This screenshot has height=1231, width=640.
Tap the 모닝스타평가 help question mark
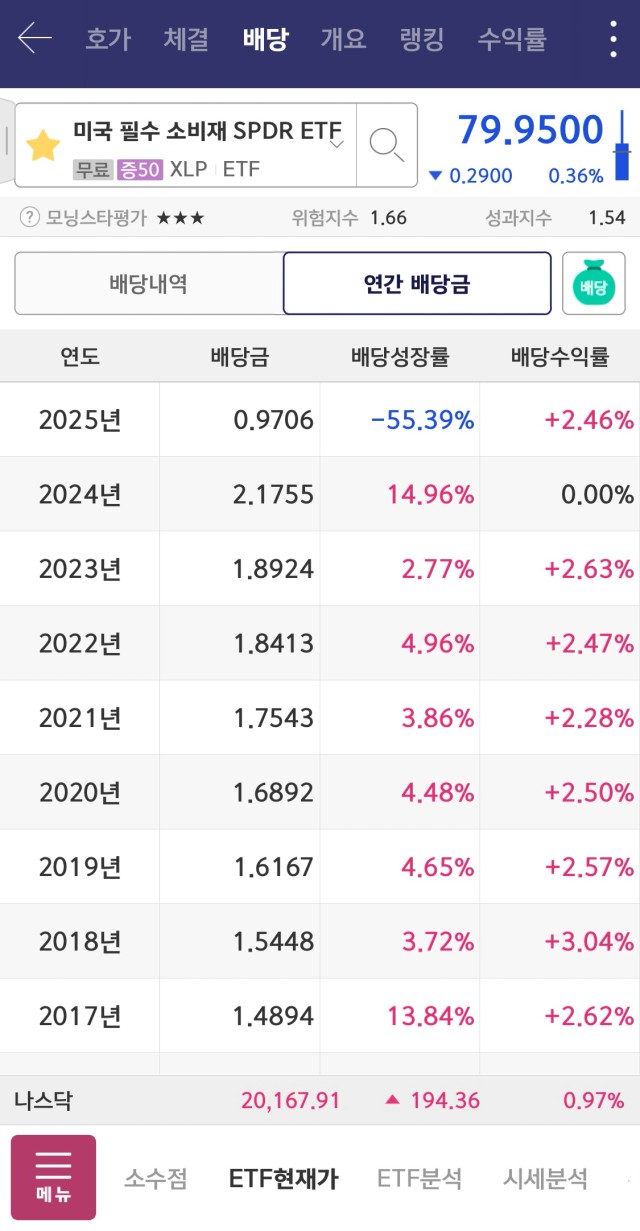[30, 217]
